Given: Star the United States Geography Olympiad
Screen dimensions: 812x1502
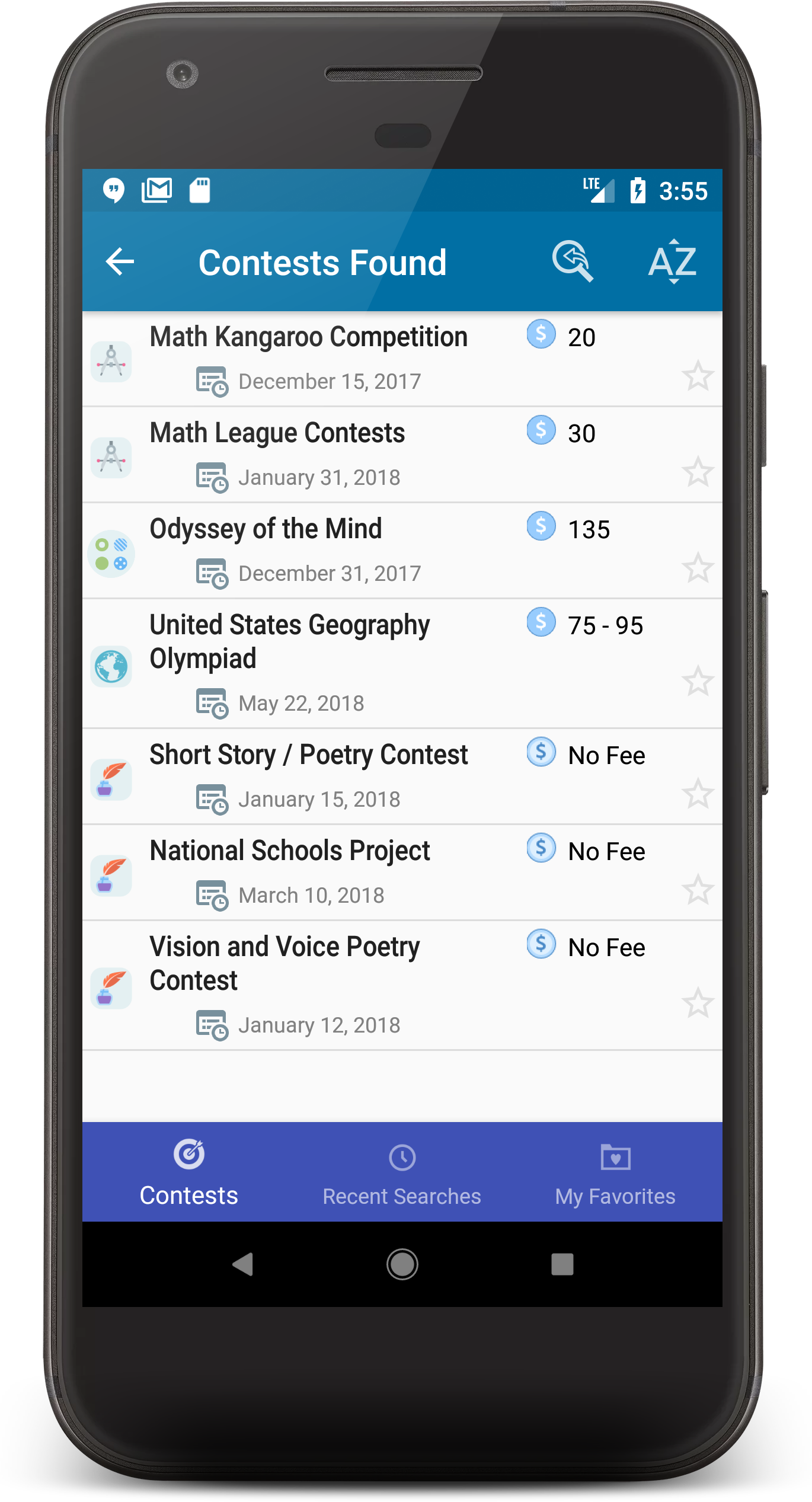Looking at the screenshot, I should pos(698,681).
